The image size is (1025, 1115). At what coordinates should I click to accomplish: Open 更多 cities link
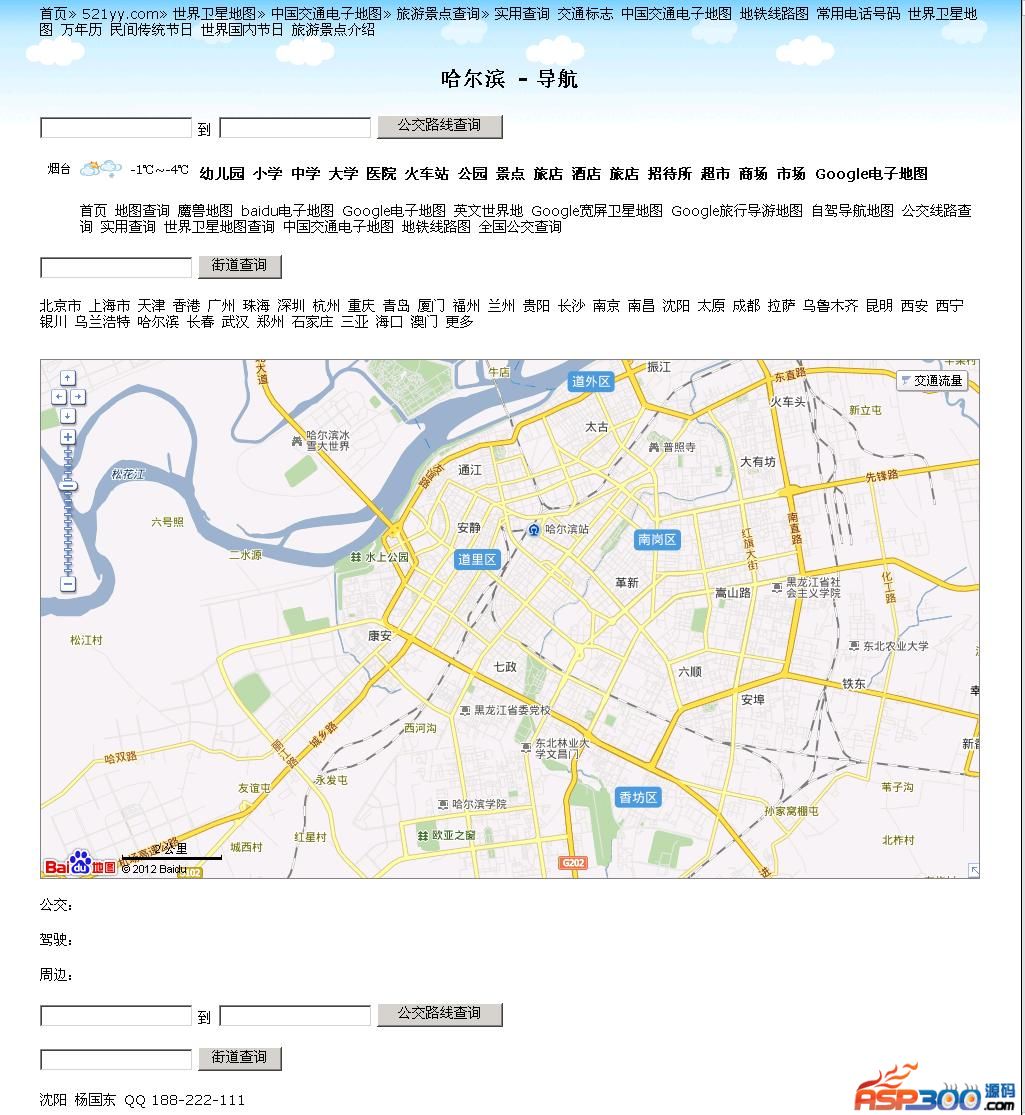point(459,322)
